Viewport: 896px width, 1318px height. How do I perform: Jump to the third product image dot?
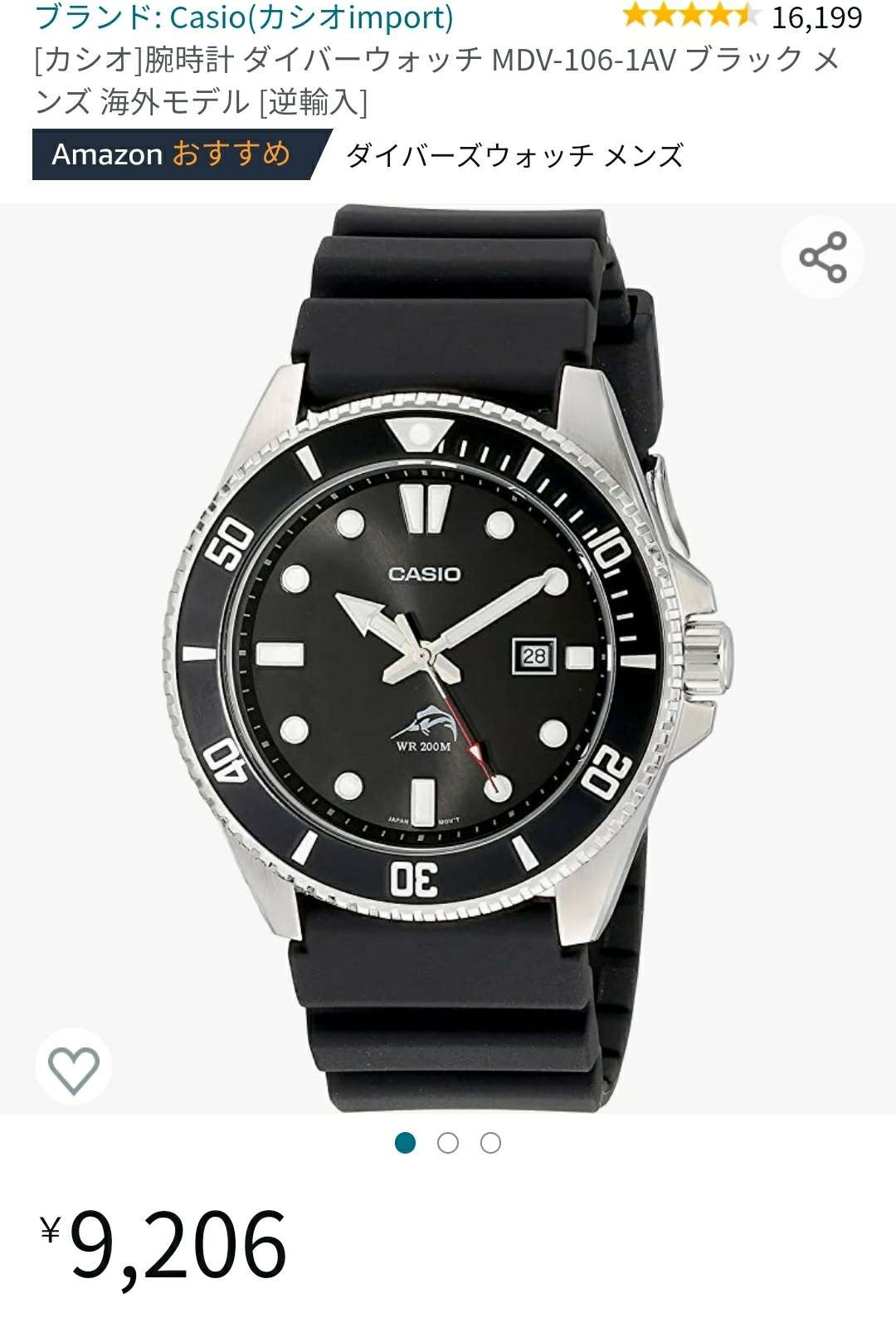point(491,1143)
